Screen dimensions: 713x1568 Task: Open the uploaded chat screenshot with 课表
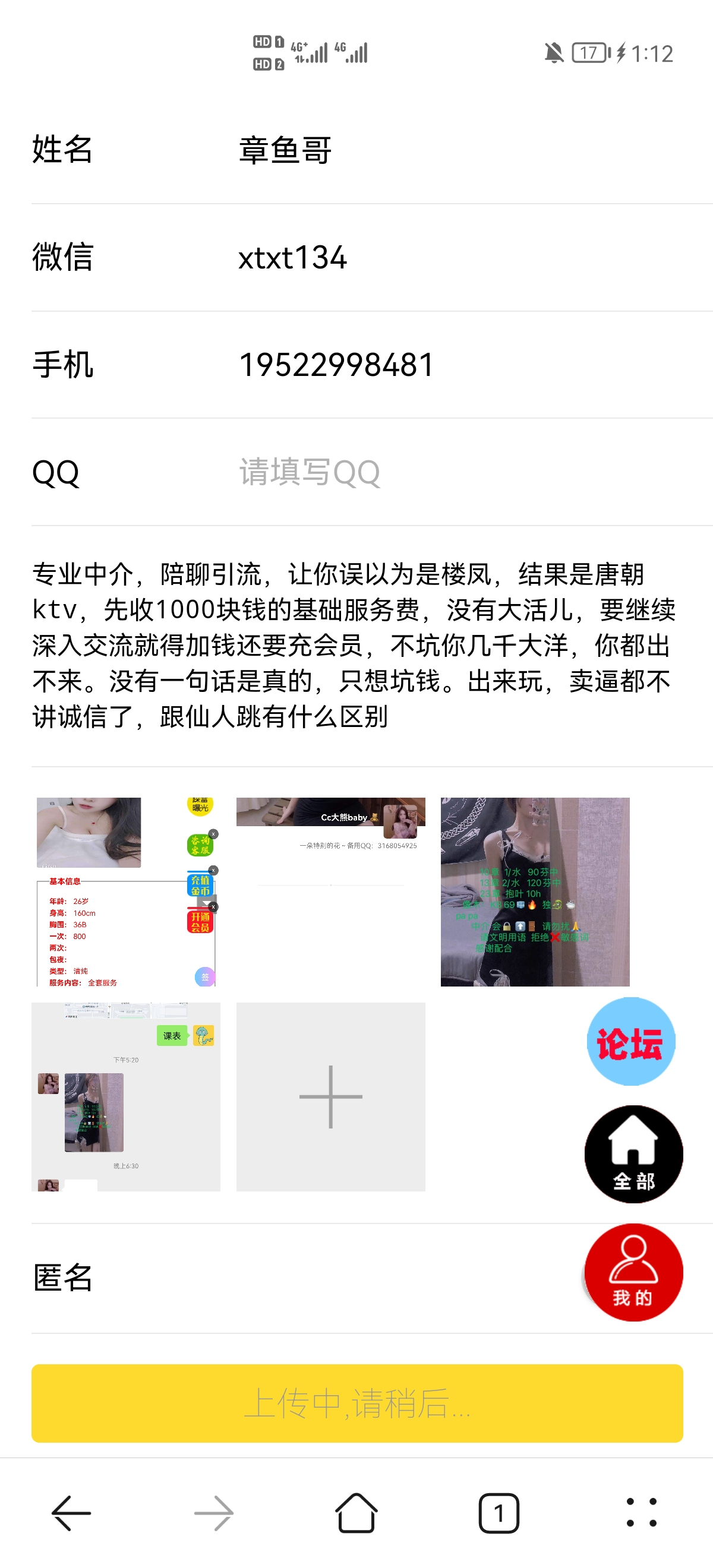[x=126, y=1096]
